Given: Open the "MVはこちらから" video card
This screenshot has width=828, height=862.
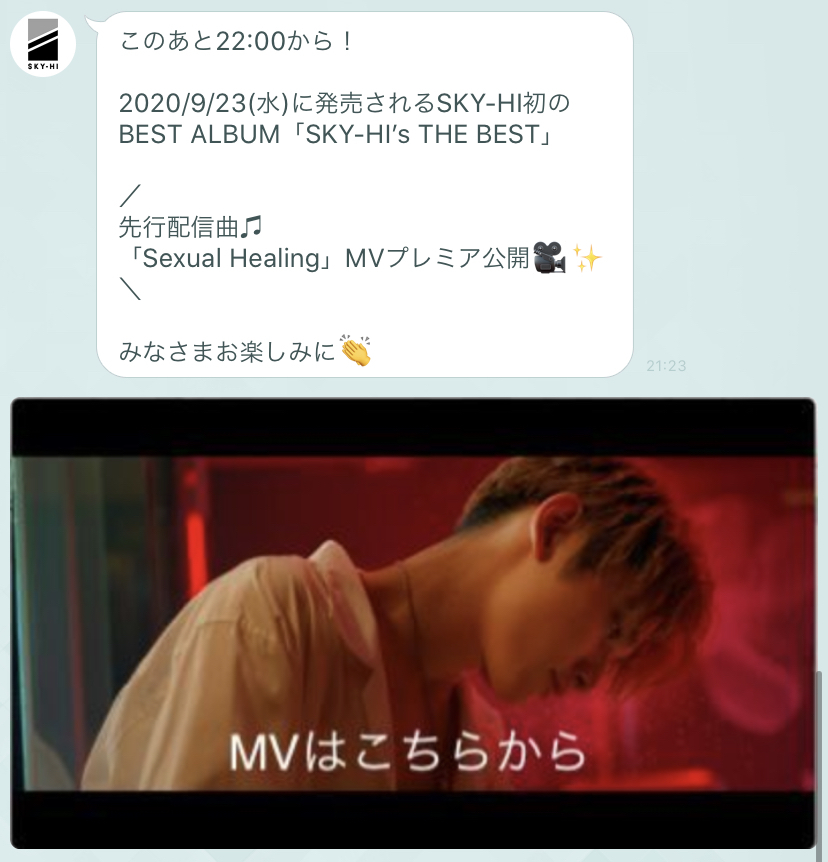Looking at the screenshot, I should tap(413, 622).
